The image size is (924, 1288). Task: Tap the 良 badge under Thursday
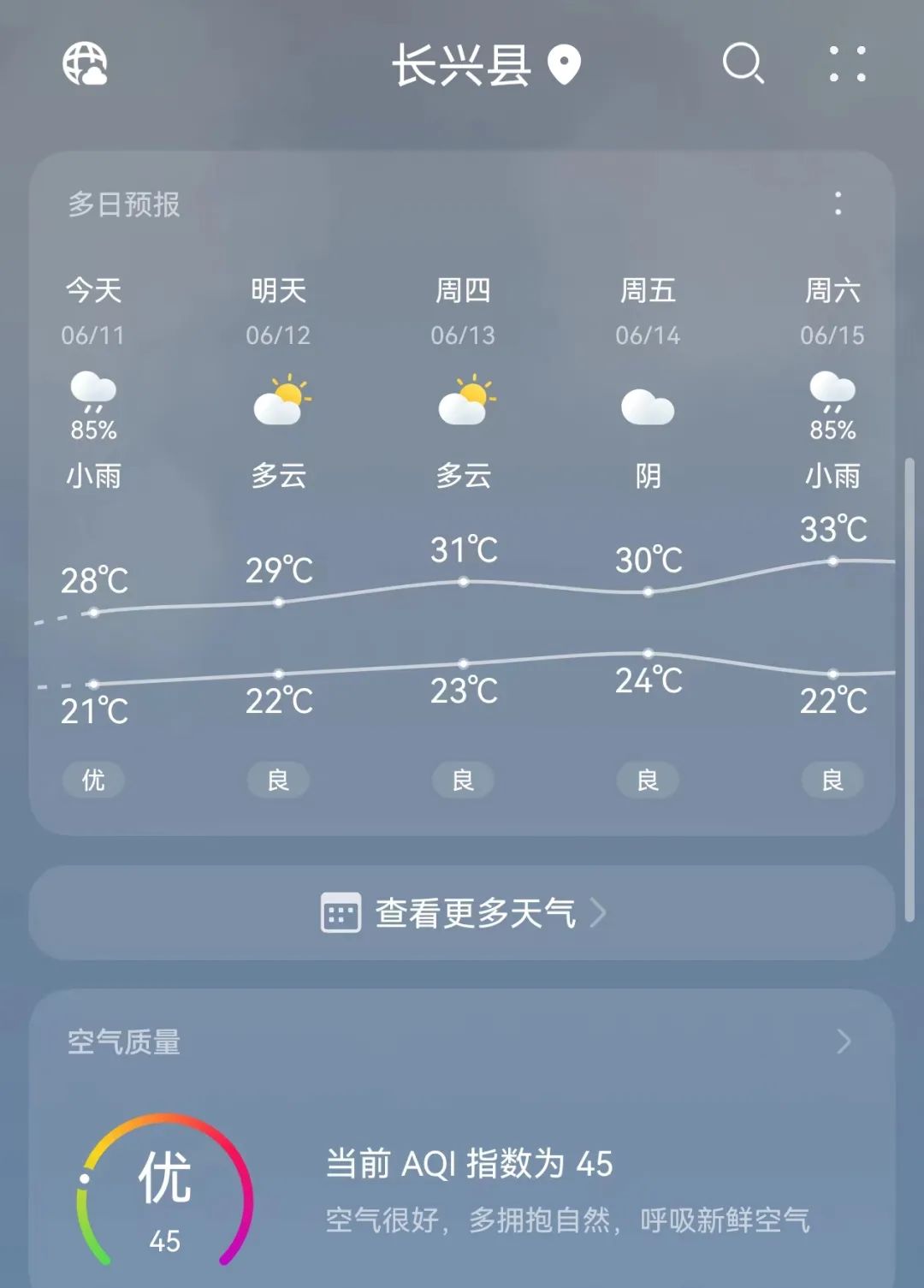(x=462, y=780)
